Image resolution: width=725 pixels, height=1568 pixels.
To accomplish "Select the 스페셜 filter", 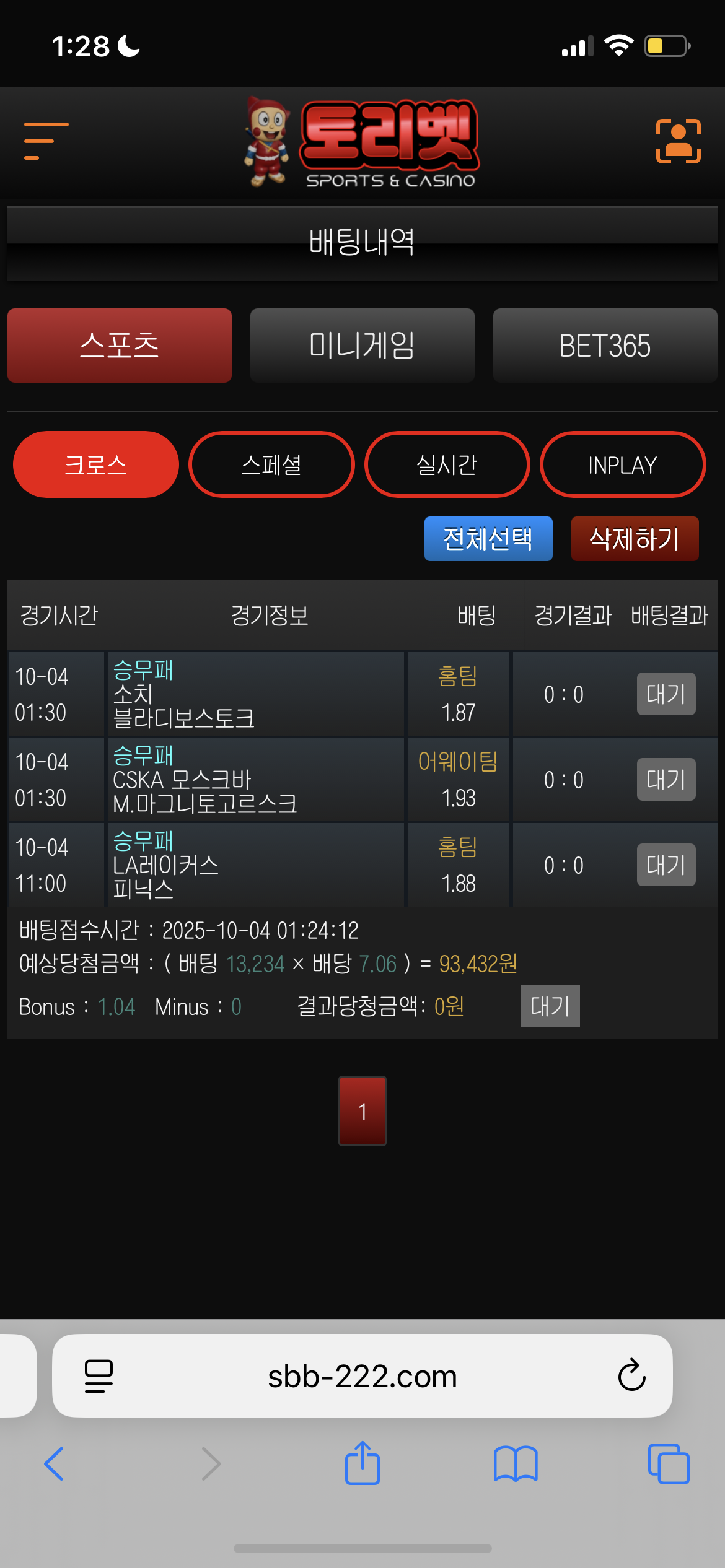I will 271,464.
